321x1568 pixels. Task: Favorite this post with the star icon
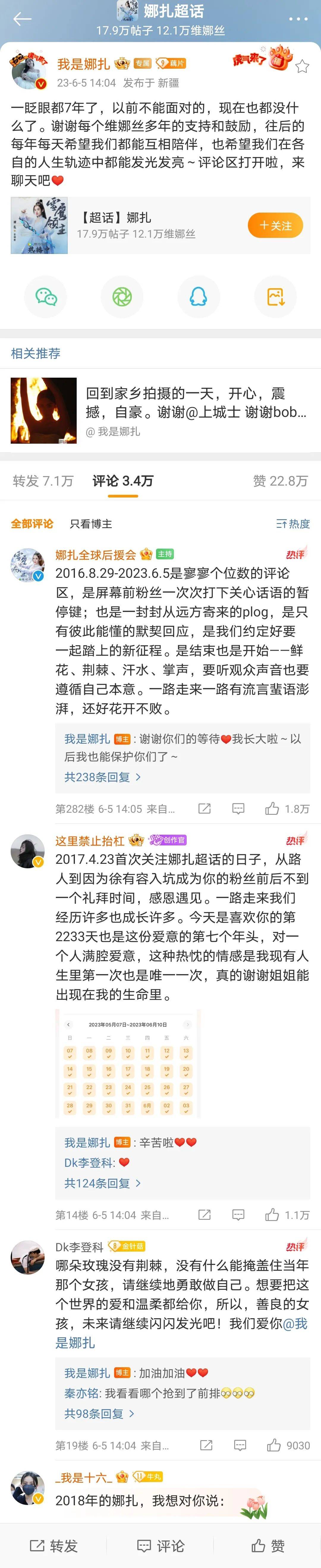click(302, 66)
